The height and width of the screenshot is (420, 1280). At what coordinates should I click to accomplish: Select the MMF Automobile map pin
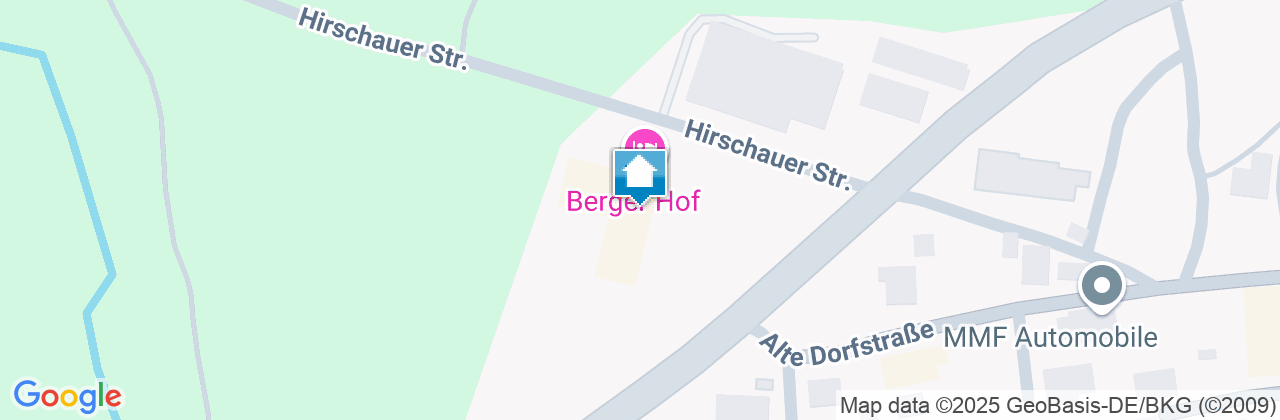(1101, 286)
